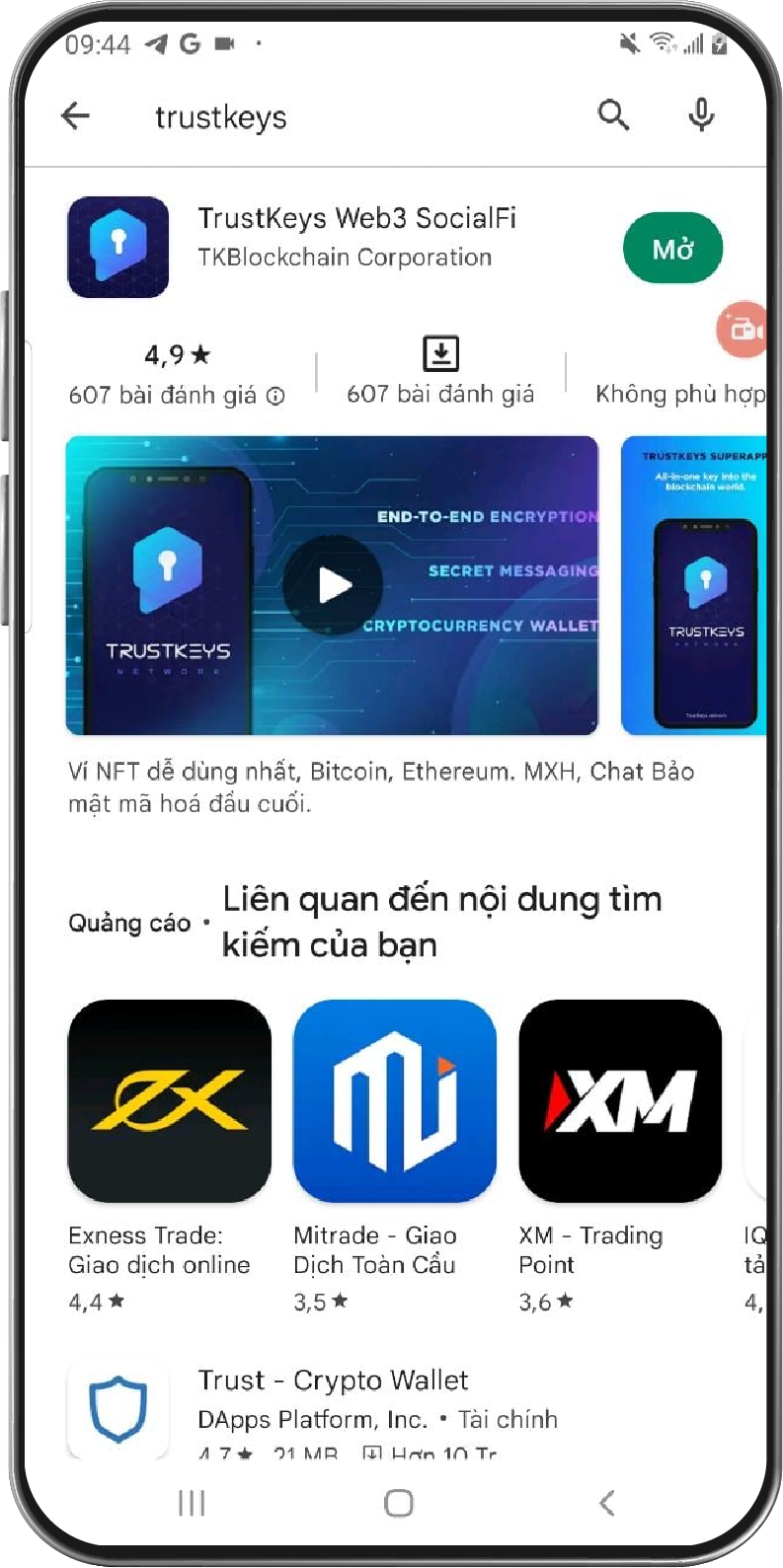783x1568 pixels.
Task: Open recent apps from the navigation bar
Action: [192, 1503]
